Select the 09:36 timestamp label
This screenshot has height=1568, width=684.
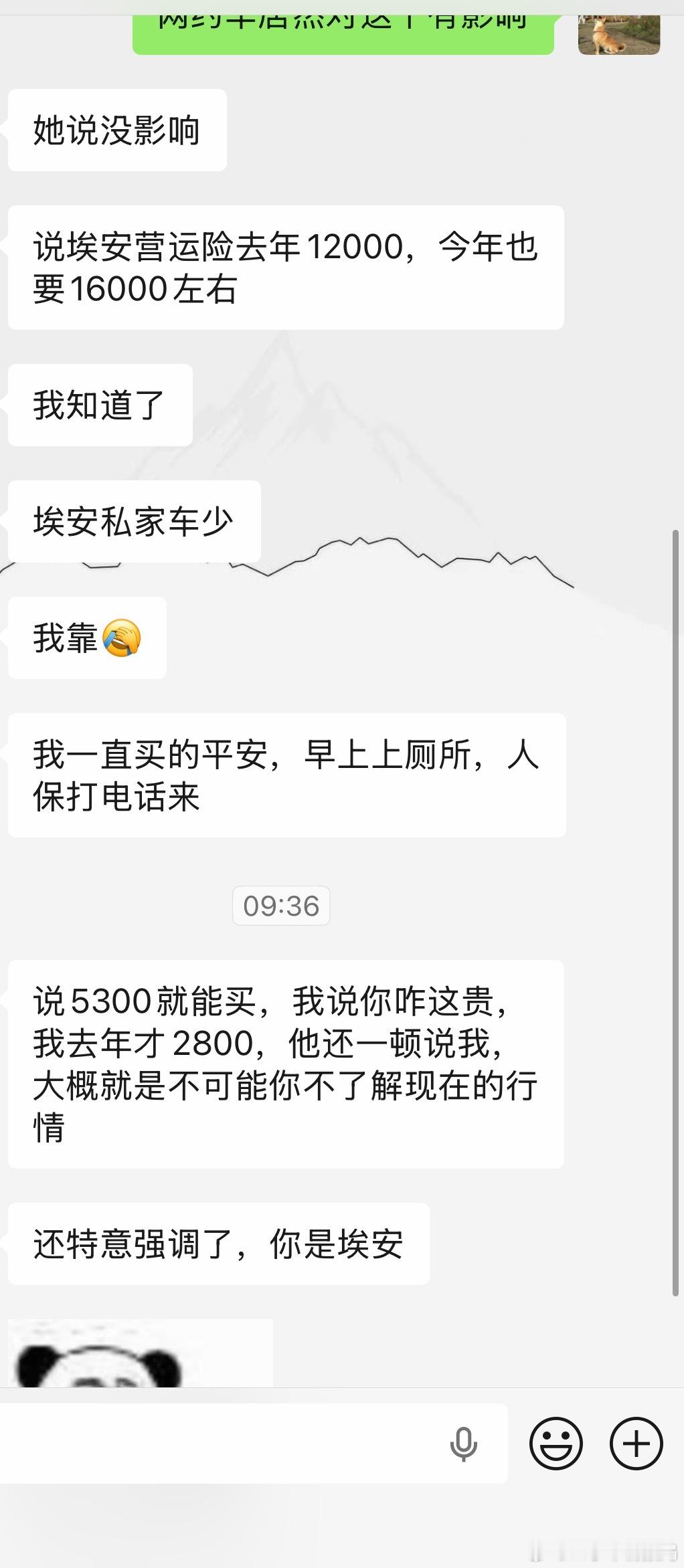pos(281,906)
